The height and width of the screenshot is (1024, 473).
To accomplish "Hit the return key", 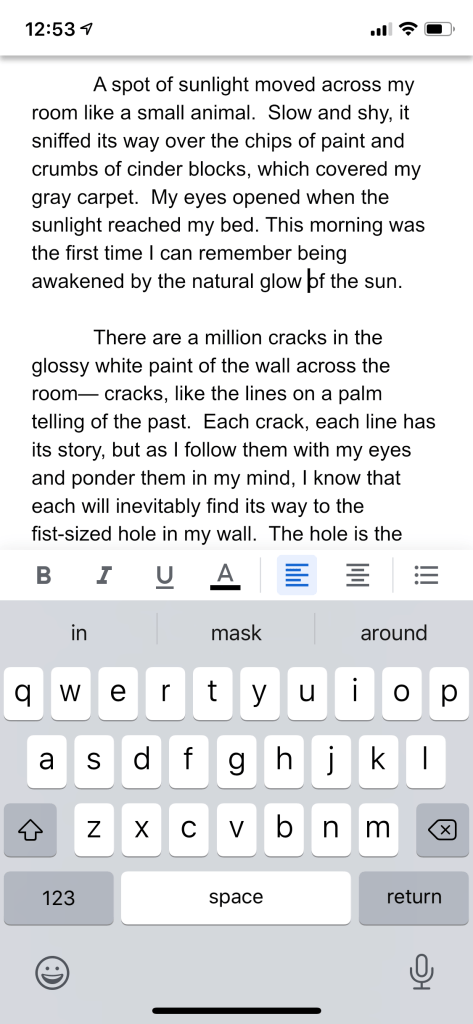I will 414,897.
